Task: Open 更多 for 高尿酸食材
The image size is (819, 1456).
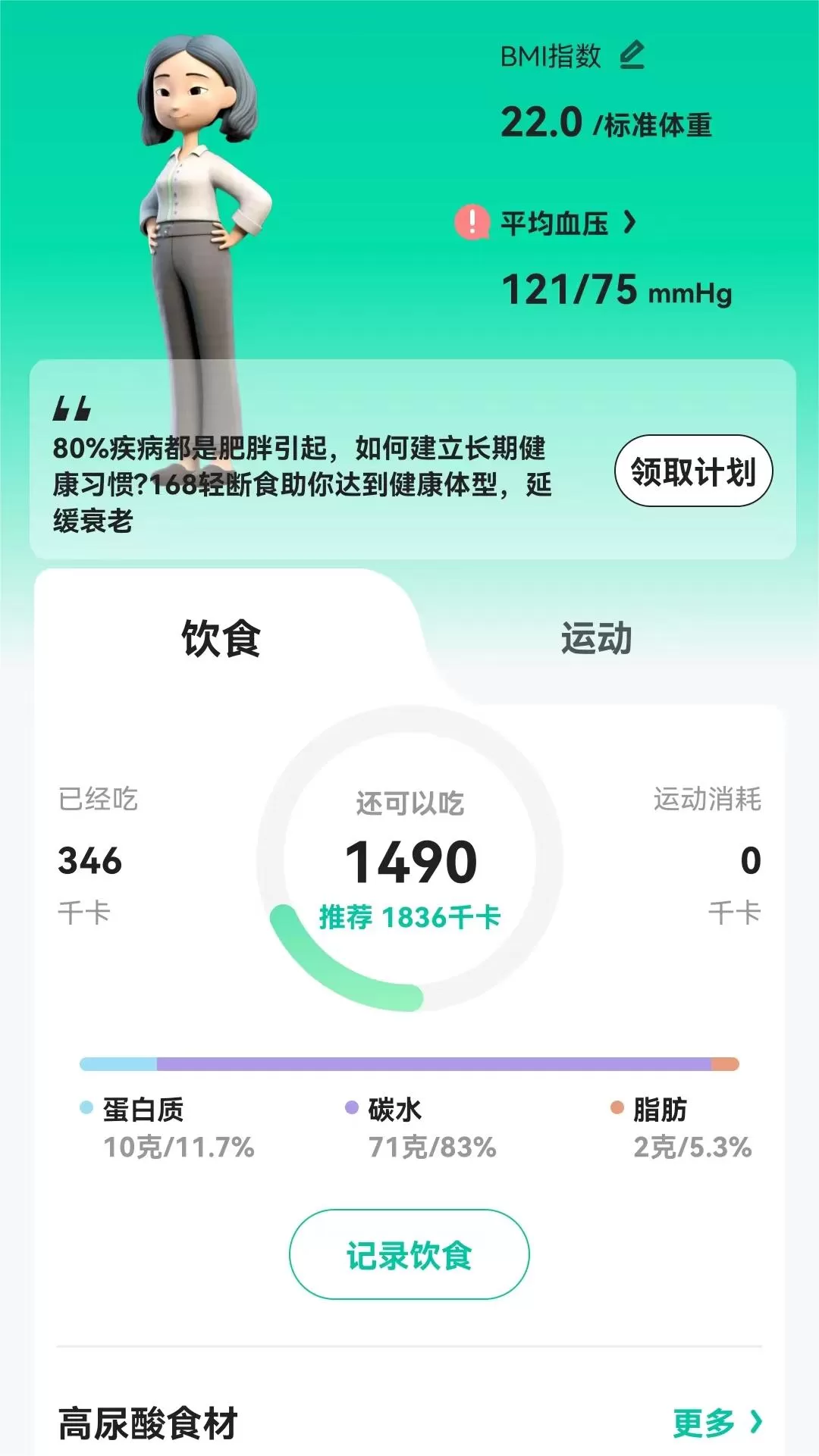Action: 717,1423
